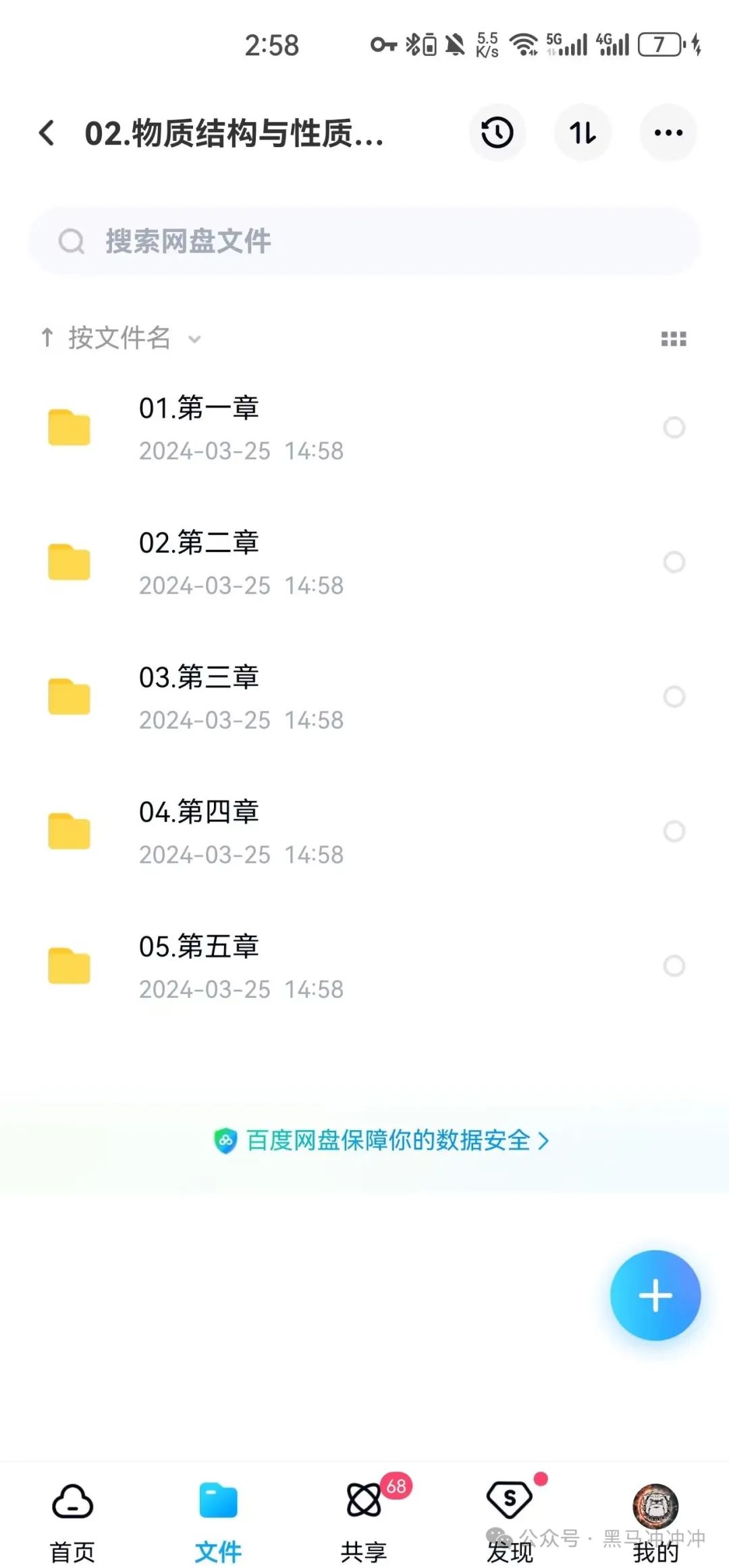Open the three-dot overflow menu

click(668, 133)
